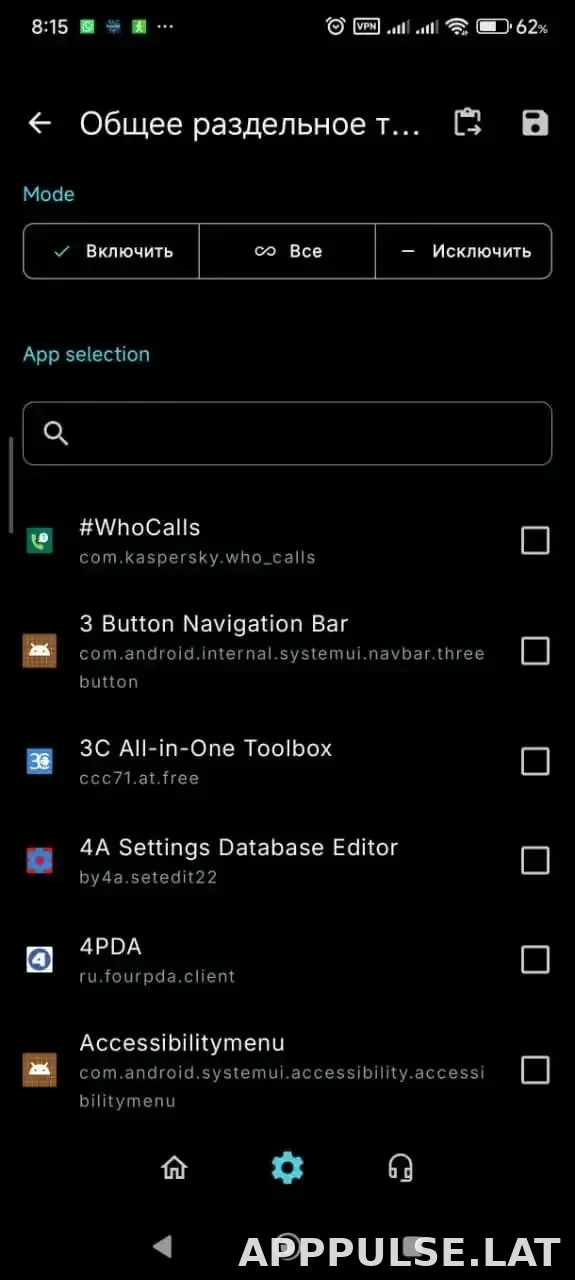Choose the Исключить mode
The width and height of the screenshot is (575, 1280).
tap(463, 251)
